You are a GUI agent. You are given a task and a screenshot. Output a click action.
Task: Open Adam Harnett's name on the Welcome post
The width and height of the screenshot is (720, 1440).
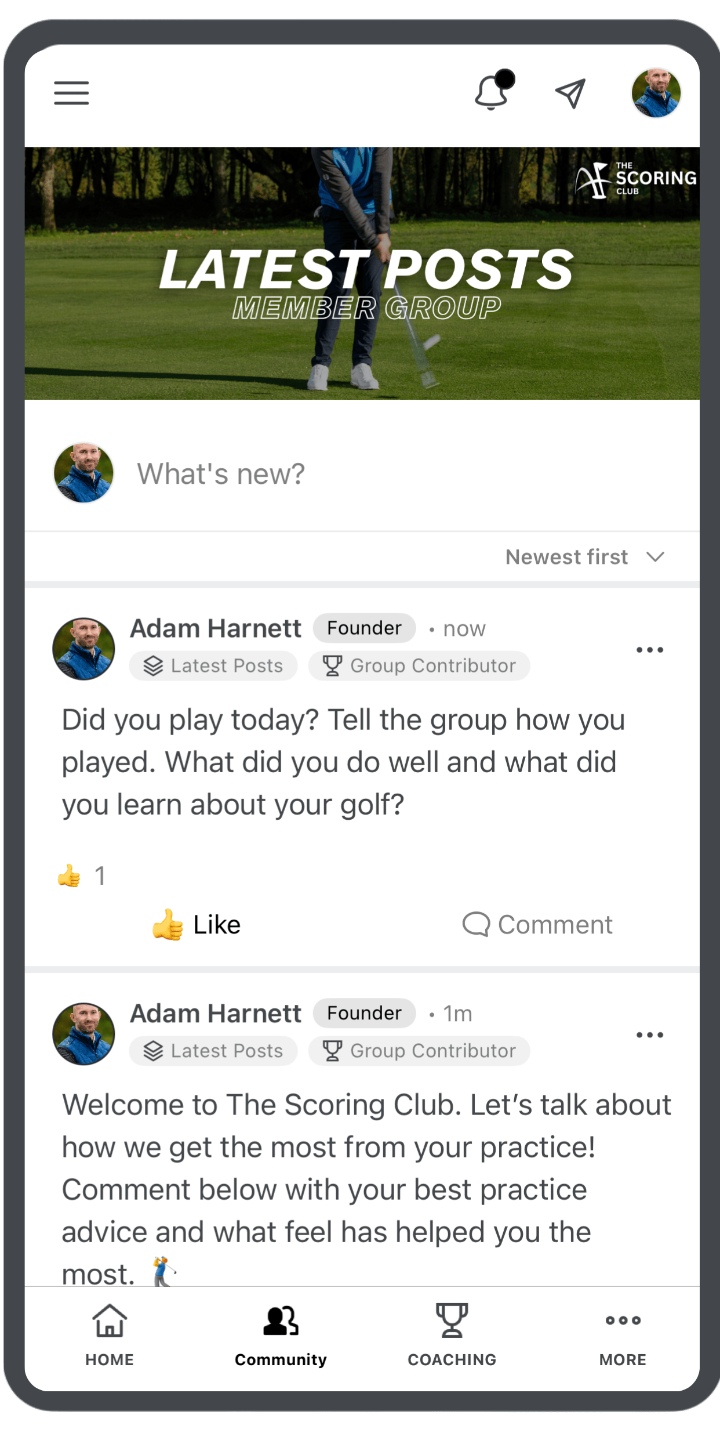(216, 1013)
